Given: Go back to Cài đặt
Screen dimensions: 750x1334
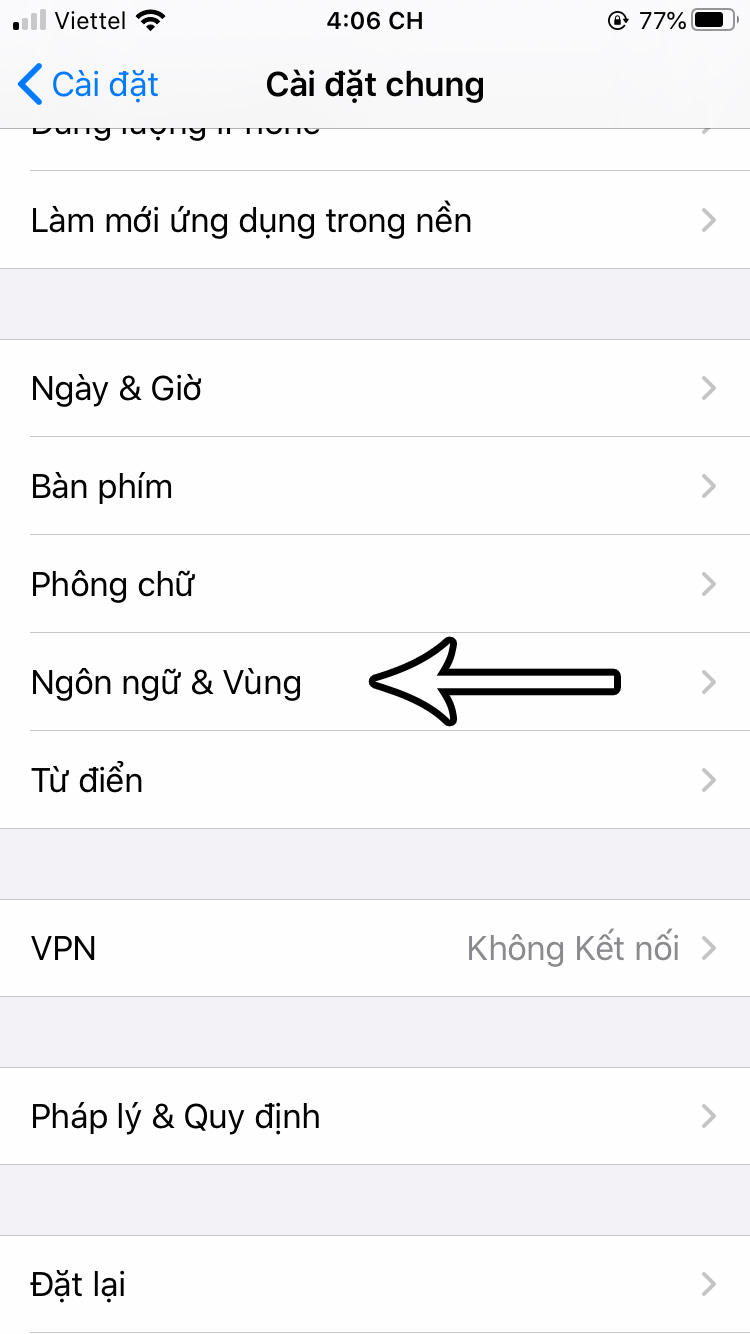Looking at the screenshot, I should 90,85.
